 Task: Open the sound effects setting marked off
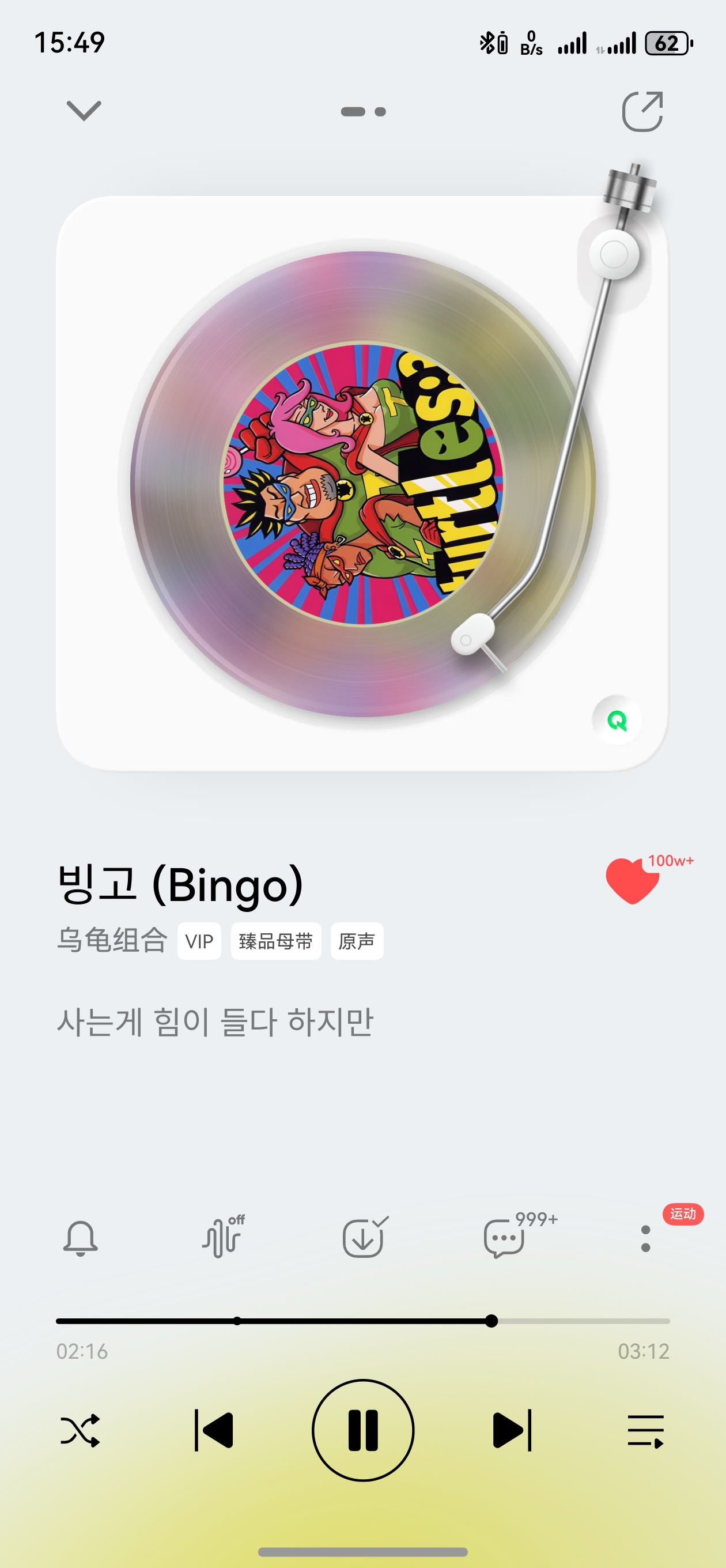tap(222, 1238)
